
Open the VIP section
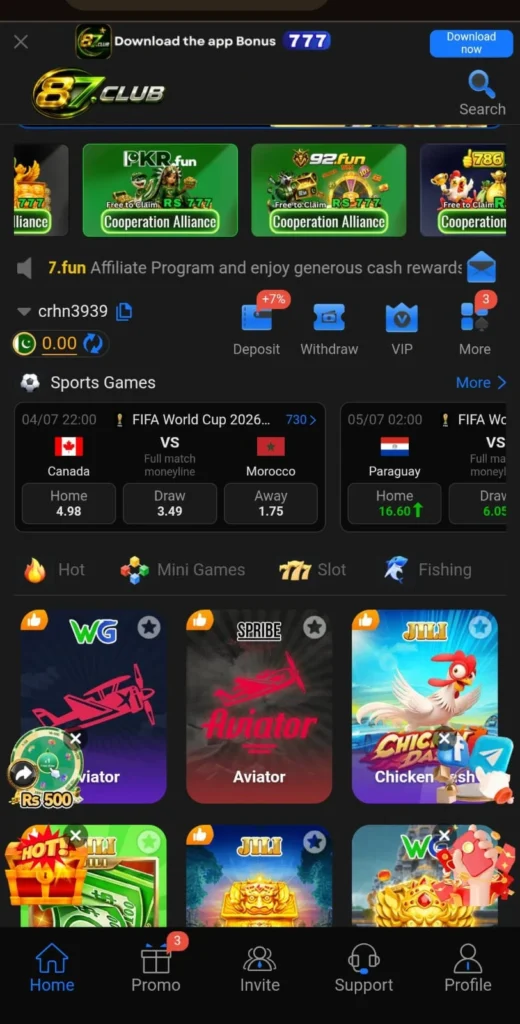click(x=402, y=330)
